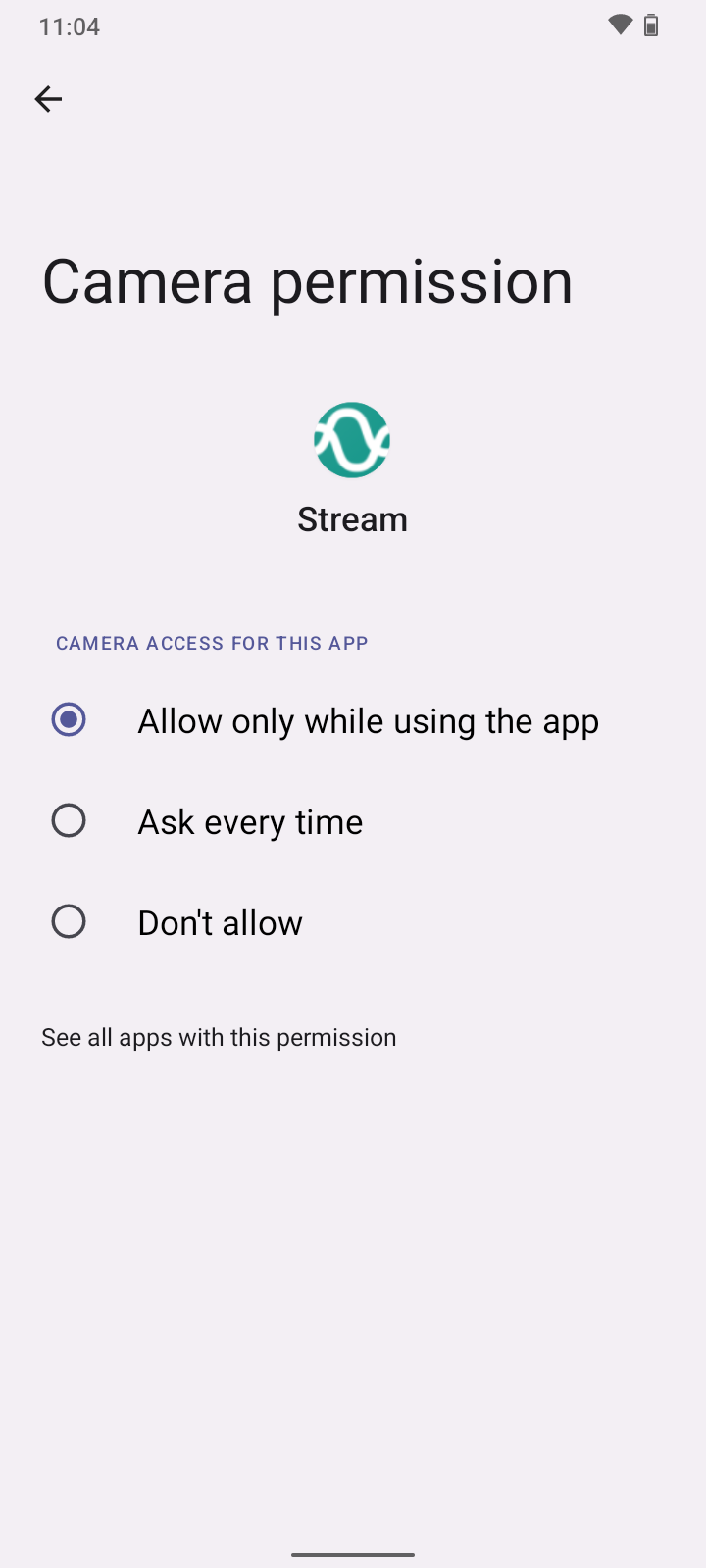The height and width of the screenshot is (1568, 706).
Task: Select Allow only while using the app
Action: tap(69, 720)
